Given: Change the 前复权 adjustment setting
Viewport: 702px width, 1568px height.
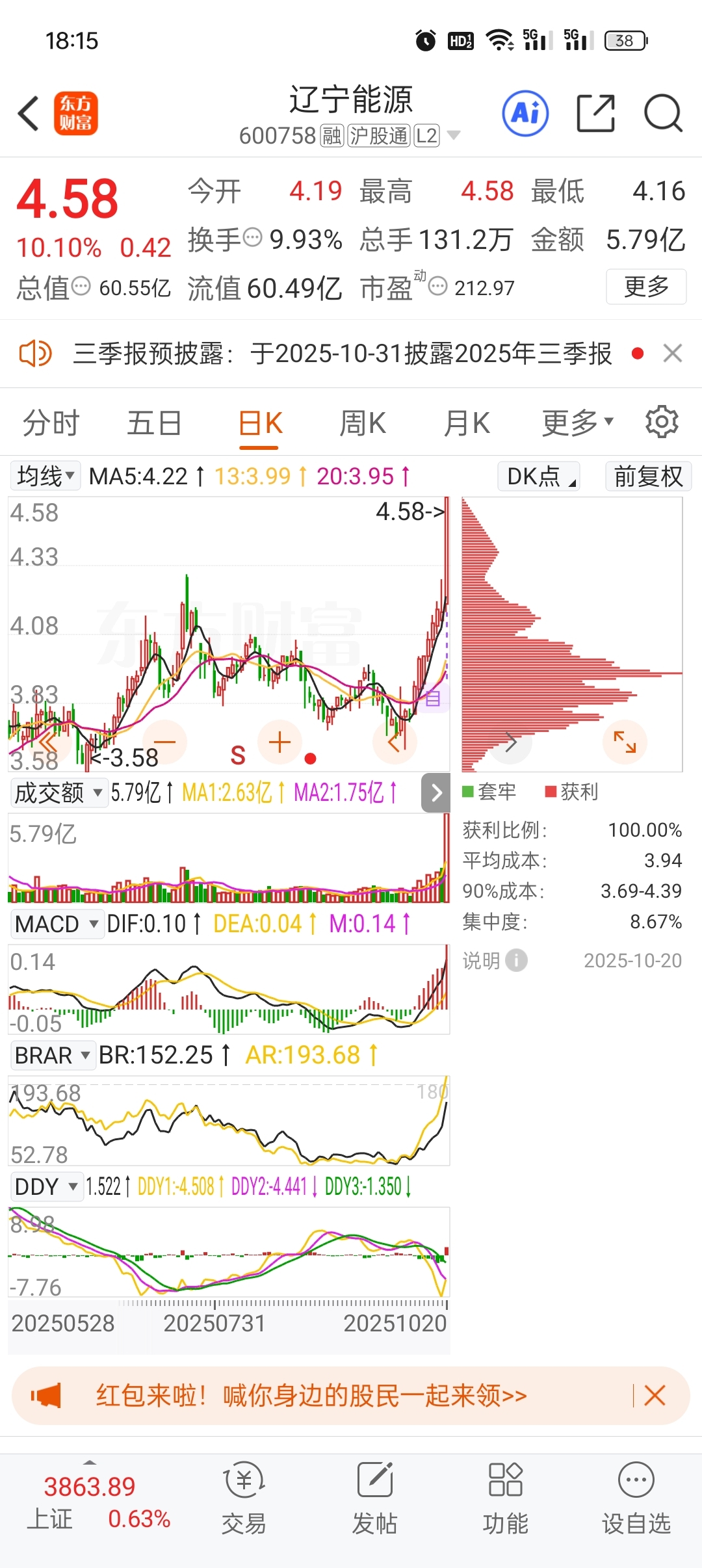Looking at the screenshot, I should (648, 477).
